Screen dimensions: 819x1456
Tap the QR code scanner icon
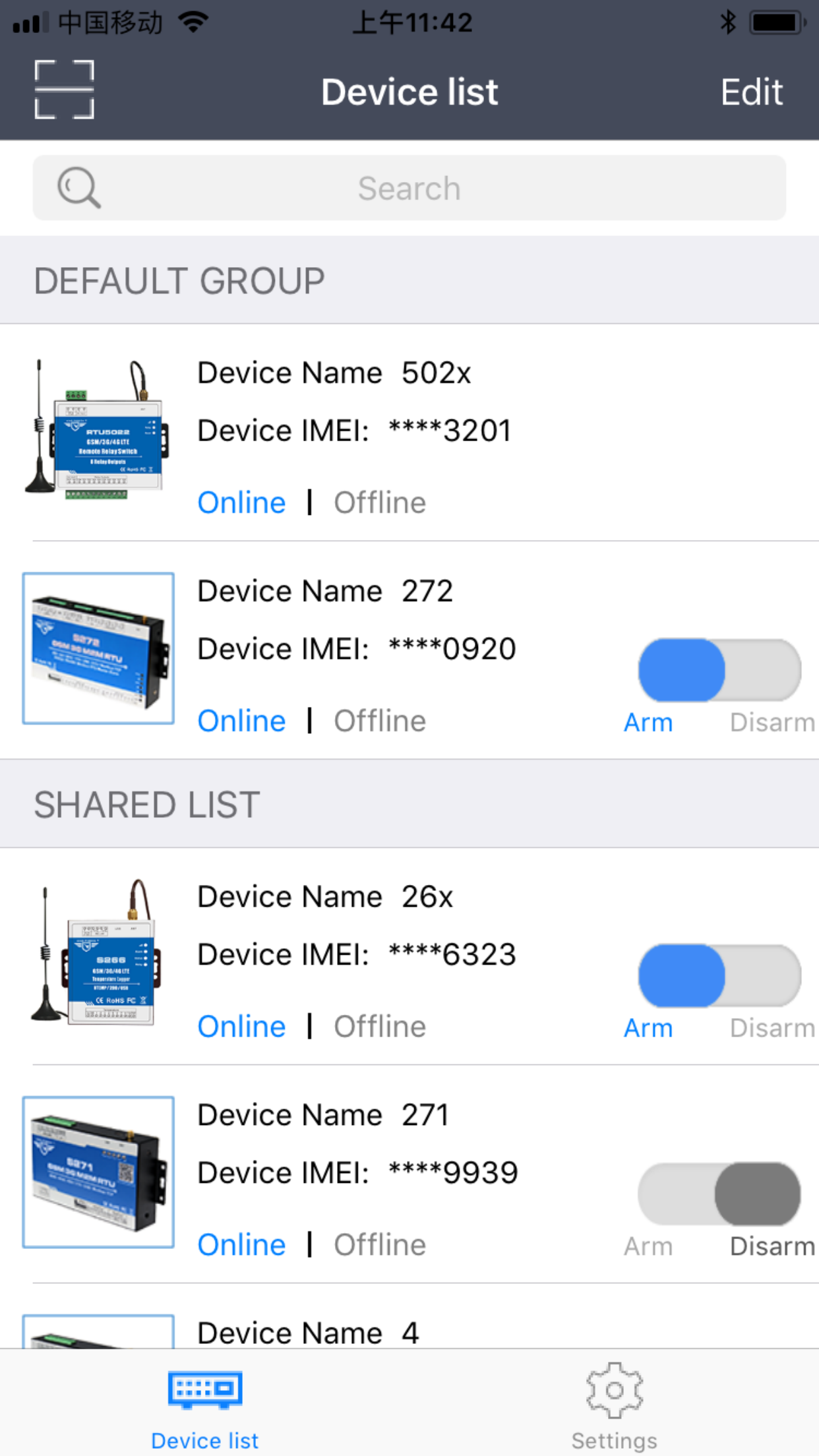[x=63, y=90]
